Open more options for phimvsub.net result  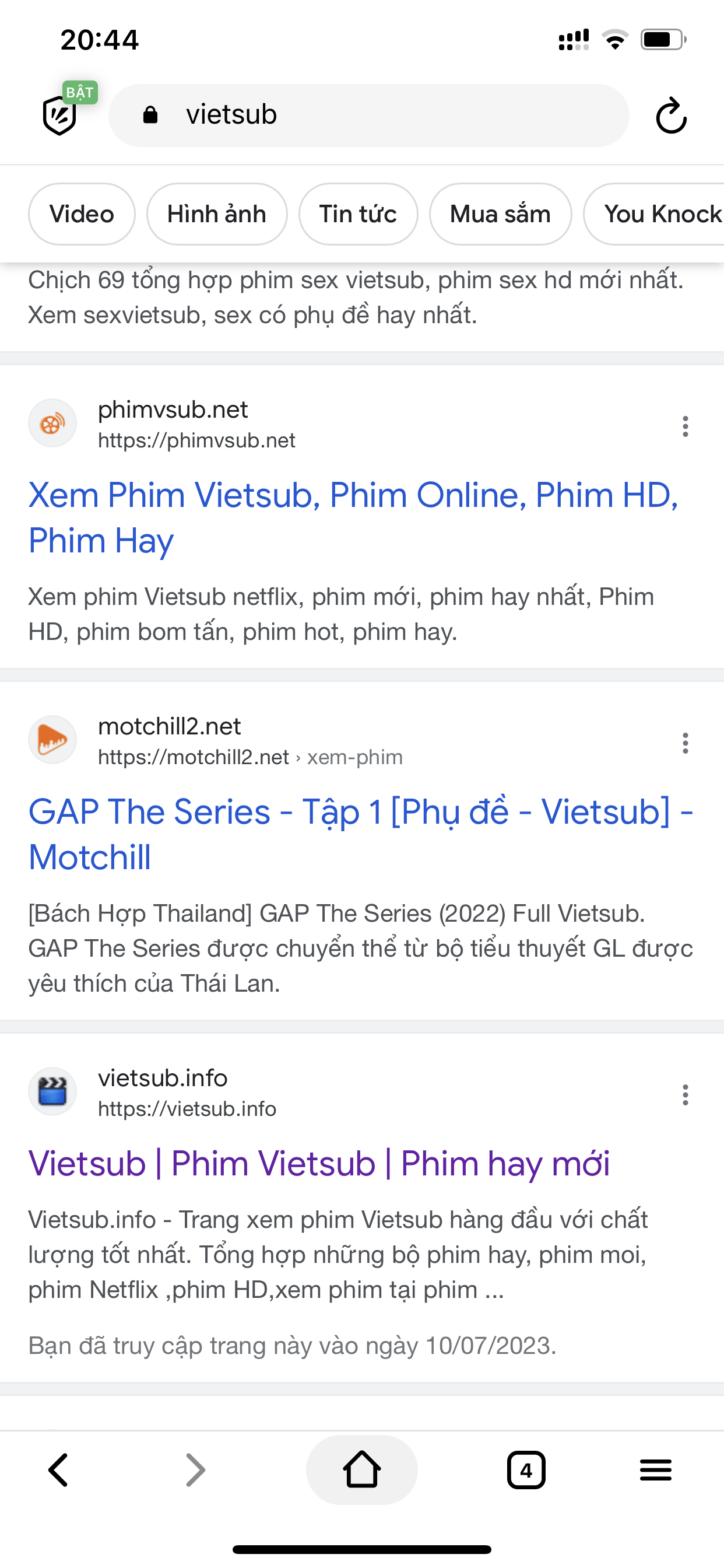[685, 426]
